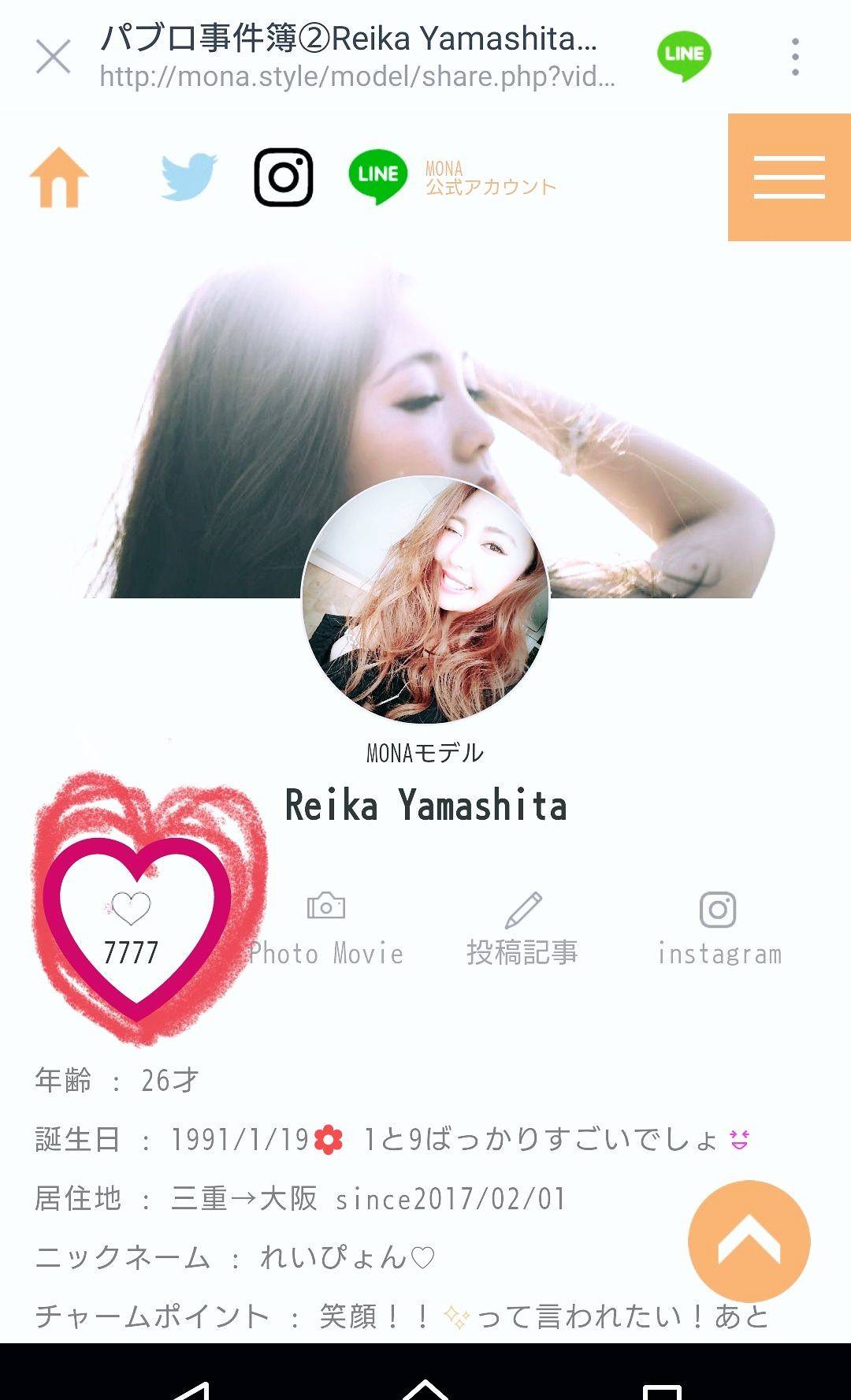This screenshot has width=851, height=1400.
Task: Open the orange hamburger menu
Action: 790,177
